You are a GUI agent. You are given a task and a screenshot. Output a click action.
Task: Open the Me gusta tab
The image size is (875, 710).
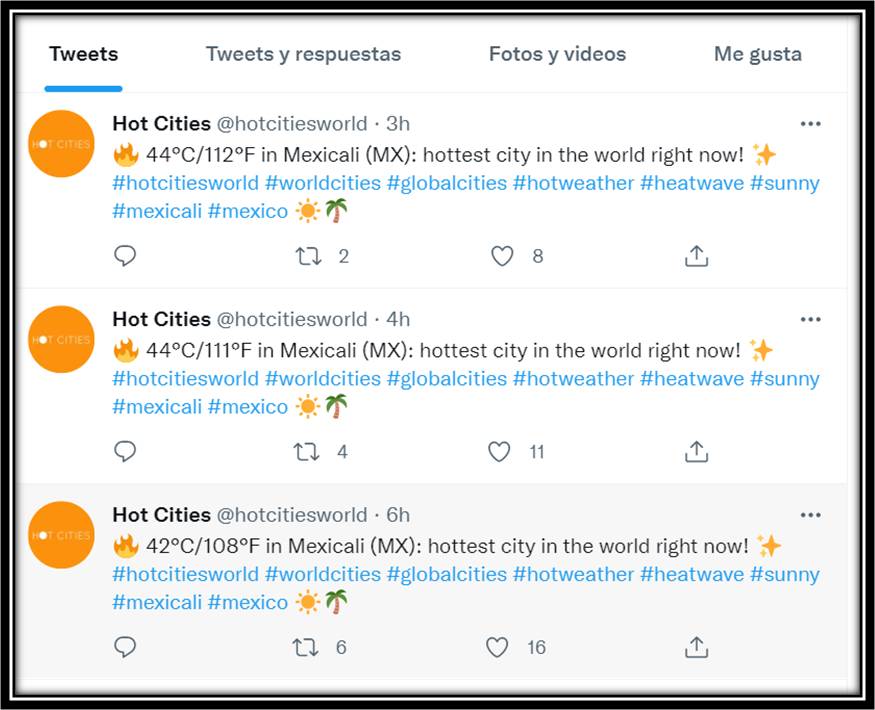click(757, 54)
